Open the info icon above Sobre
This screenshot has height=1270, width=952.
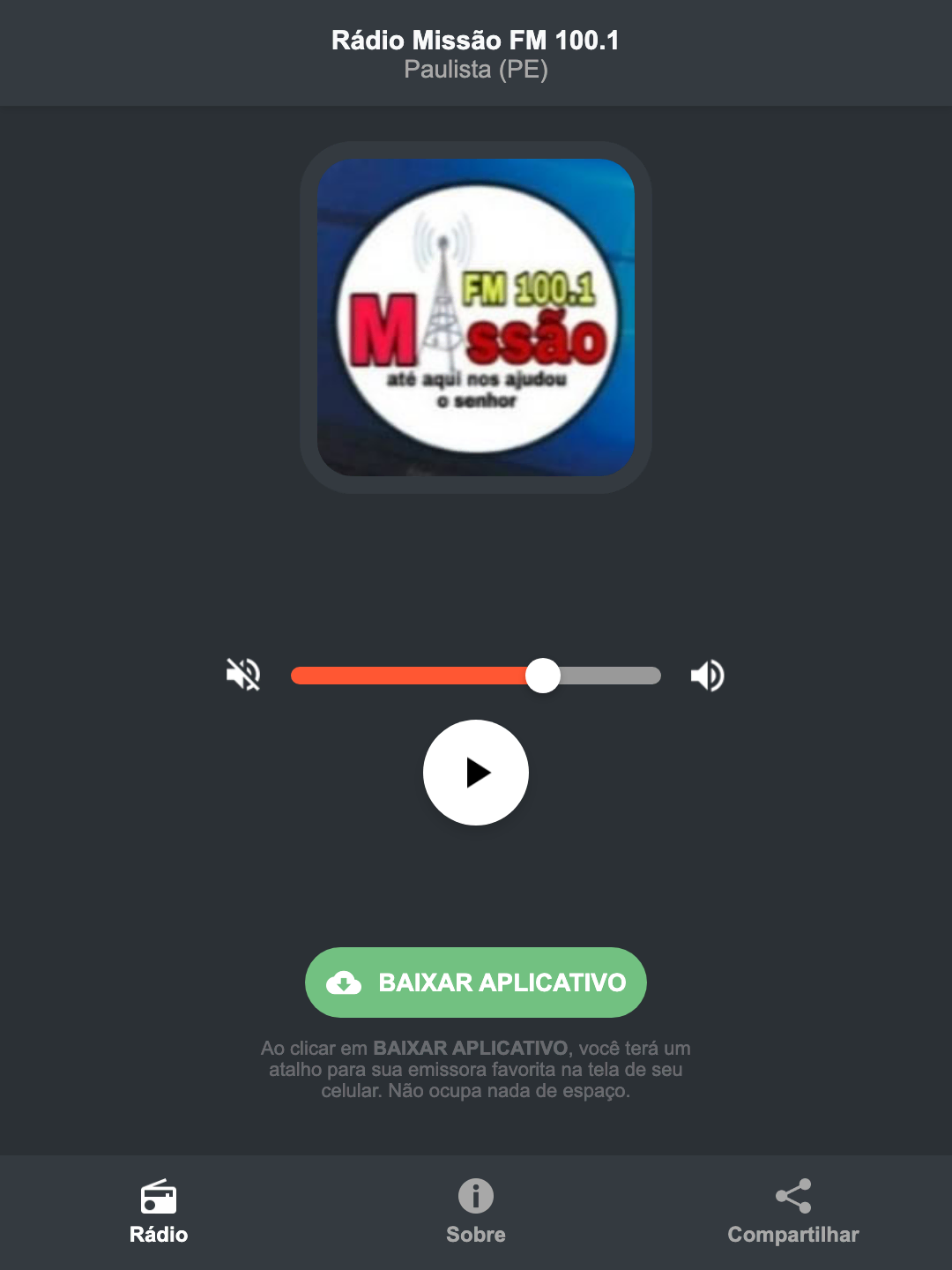[475, 1198]
